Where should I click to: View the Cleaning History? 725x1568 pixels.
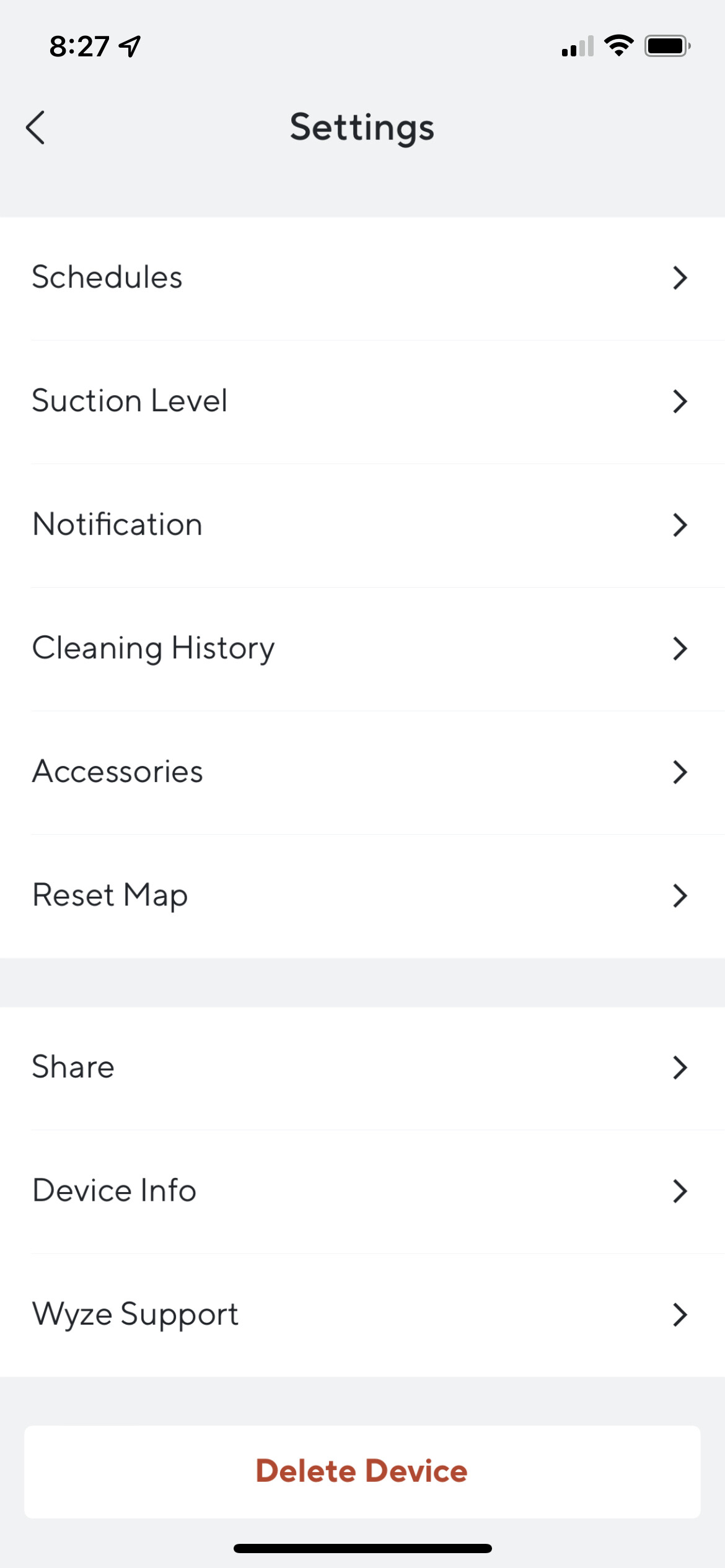click(362, 648)
